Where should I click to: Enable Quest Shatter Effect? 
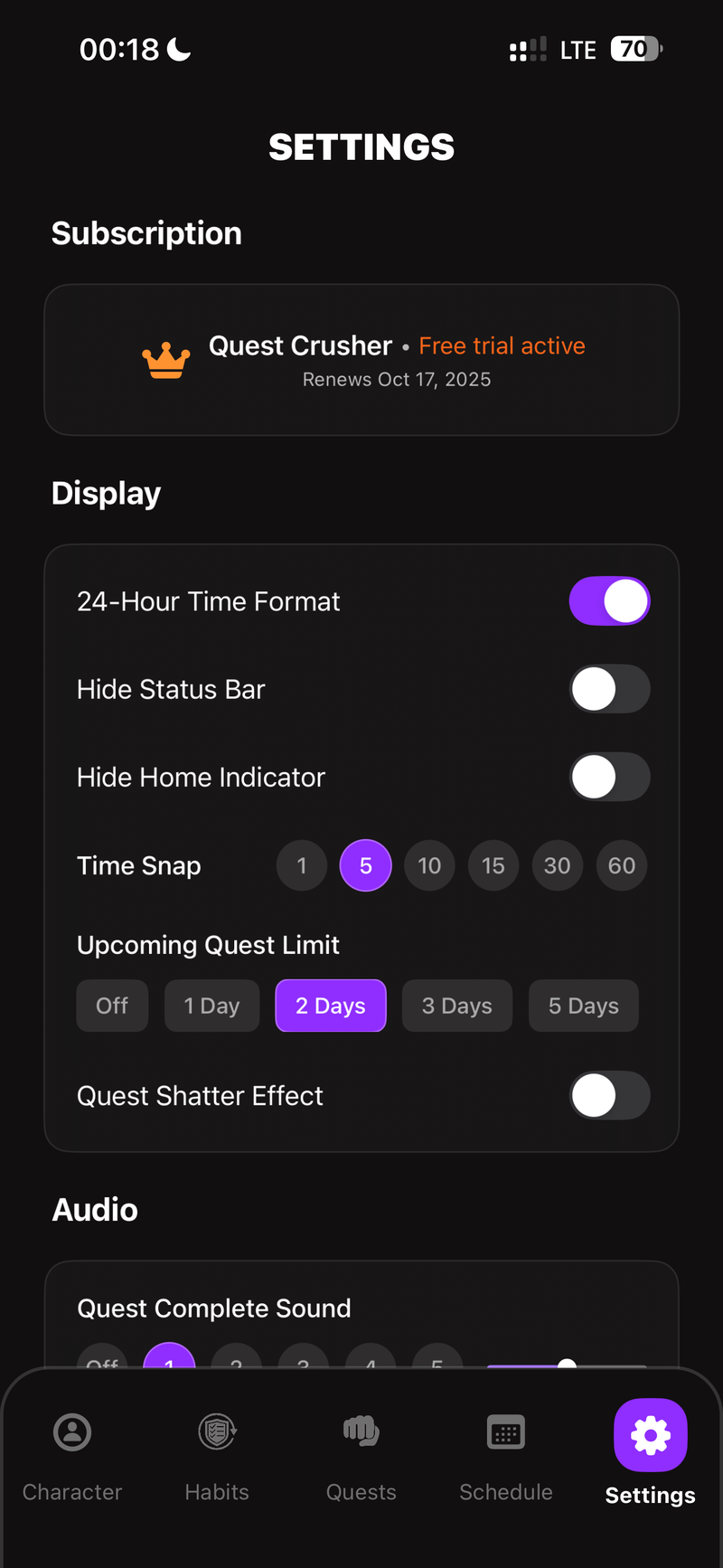coord(609,1095)
